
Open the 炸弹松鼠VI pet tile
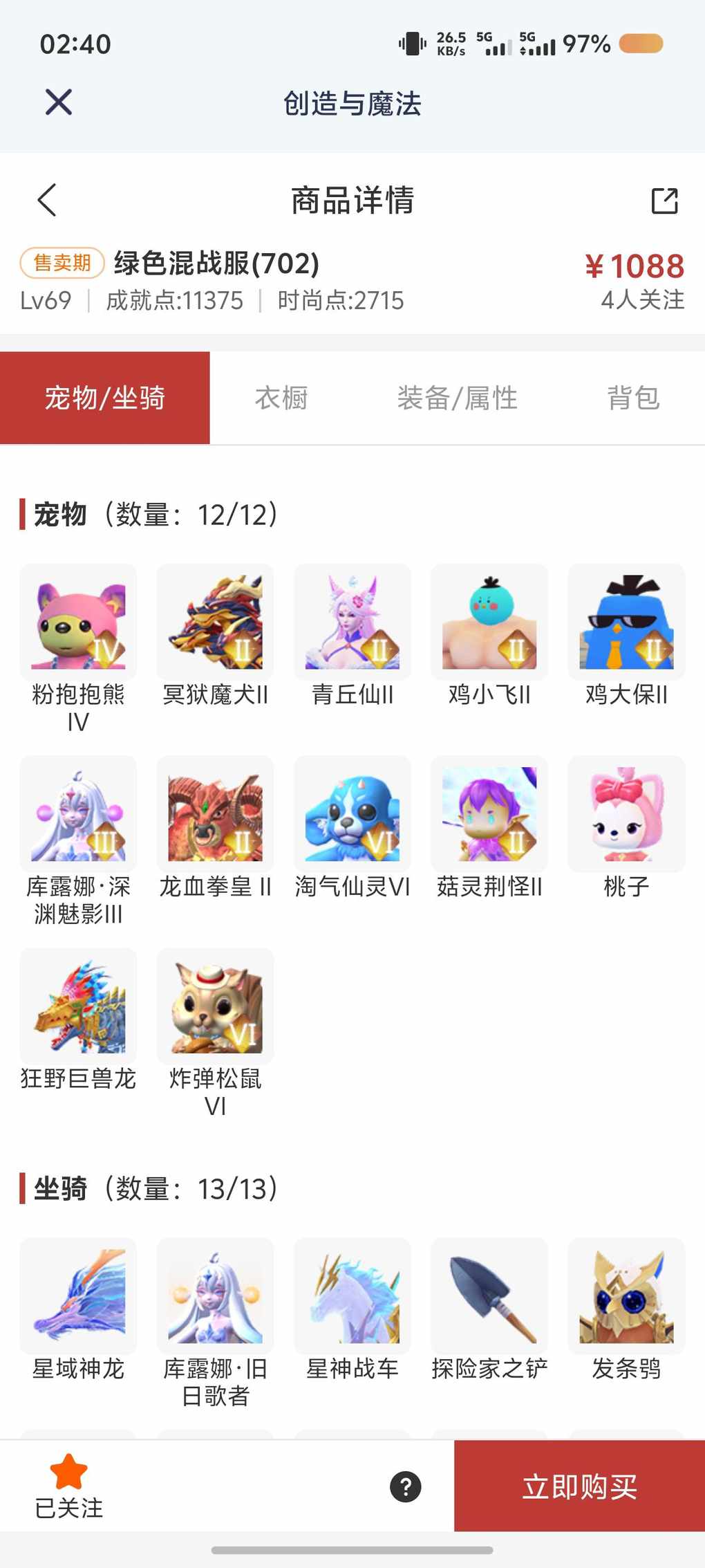tap(215, 1006)
